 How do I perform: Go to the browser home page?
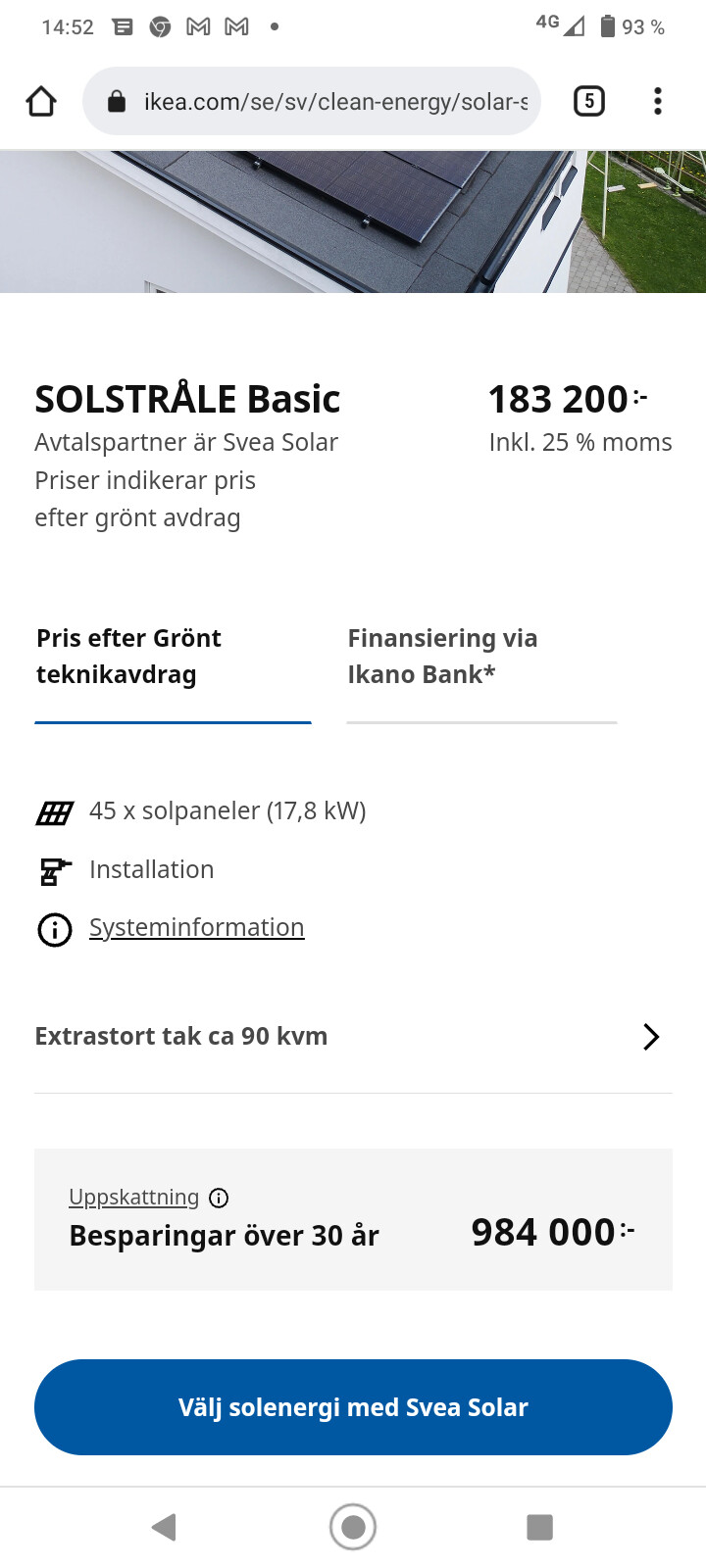coord(41,101)
